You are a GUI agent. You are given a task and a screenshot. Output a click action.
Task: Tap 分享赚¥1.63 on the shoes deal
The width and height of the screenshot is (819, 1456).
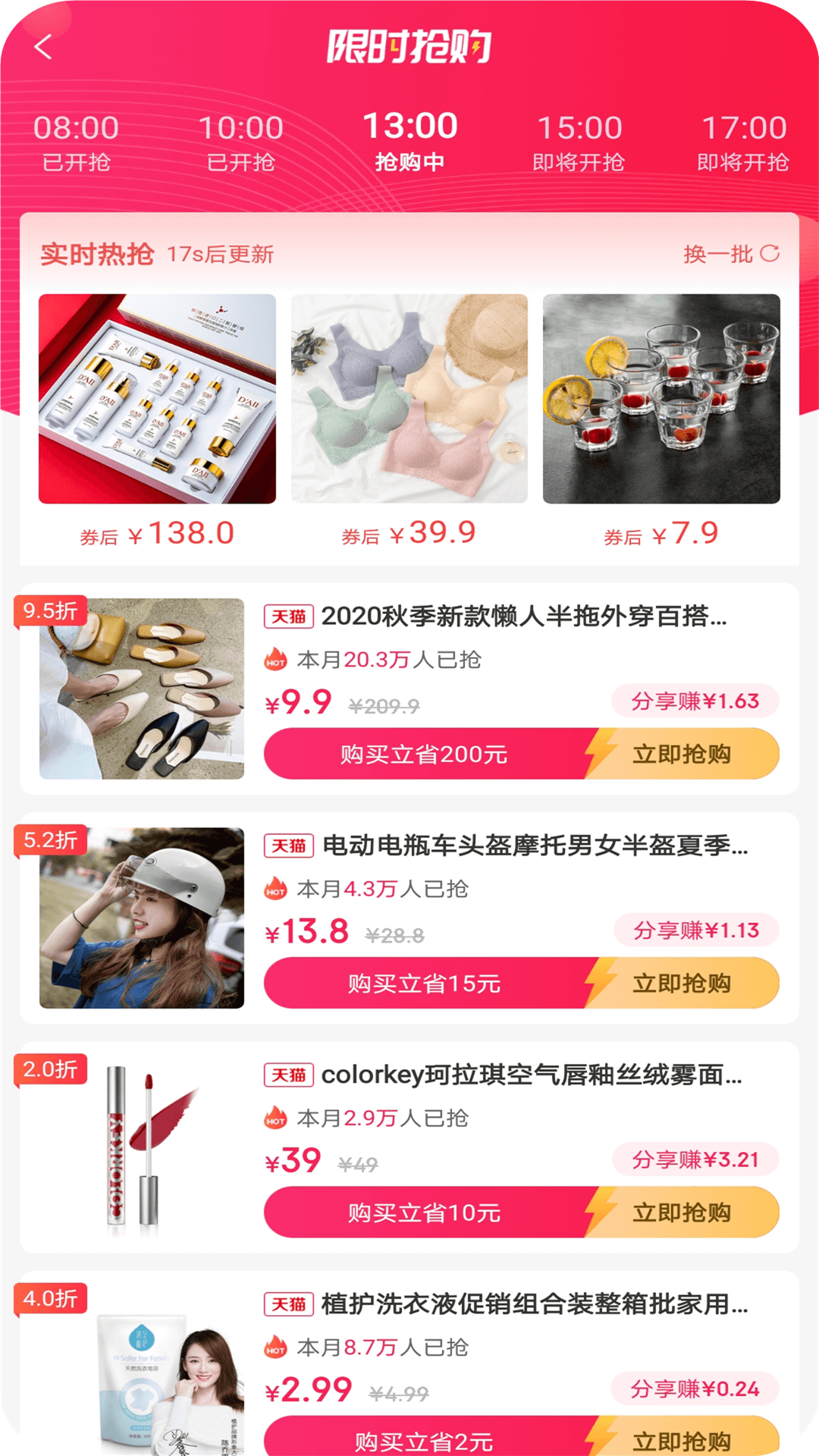coord(695,701)
